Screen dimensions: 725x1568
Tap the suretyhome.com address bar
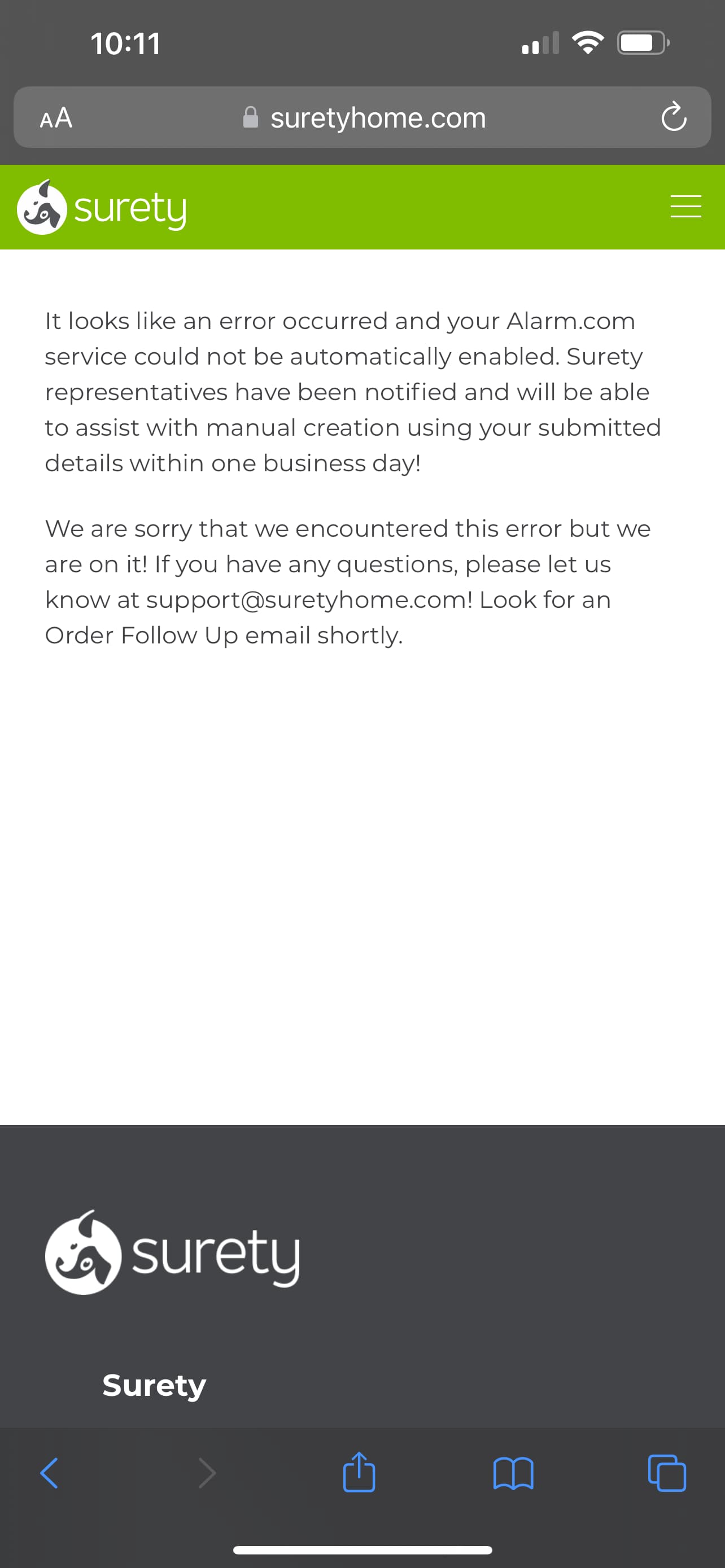pyautogui.click(x=362, y=117)
